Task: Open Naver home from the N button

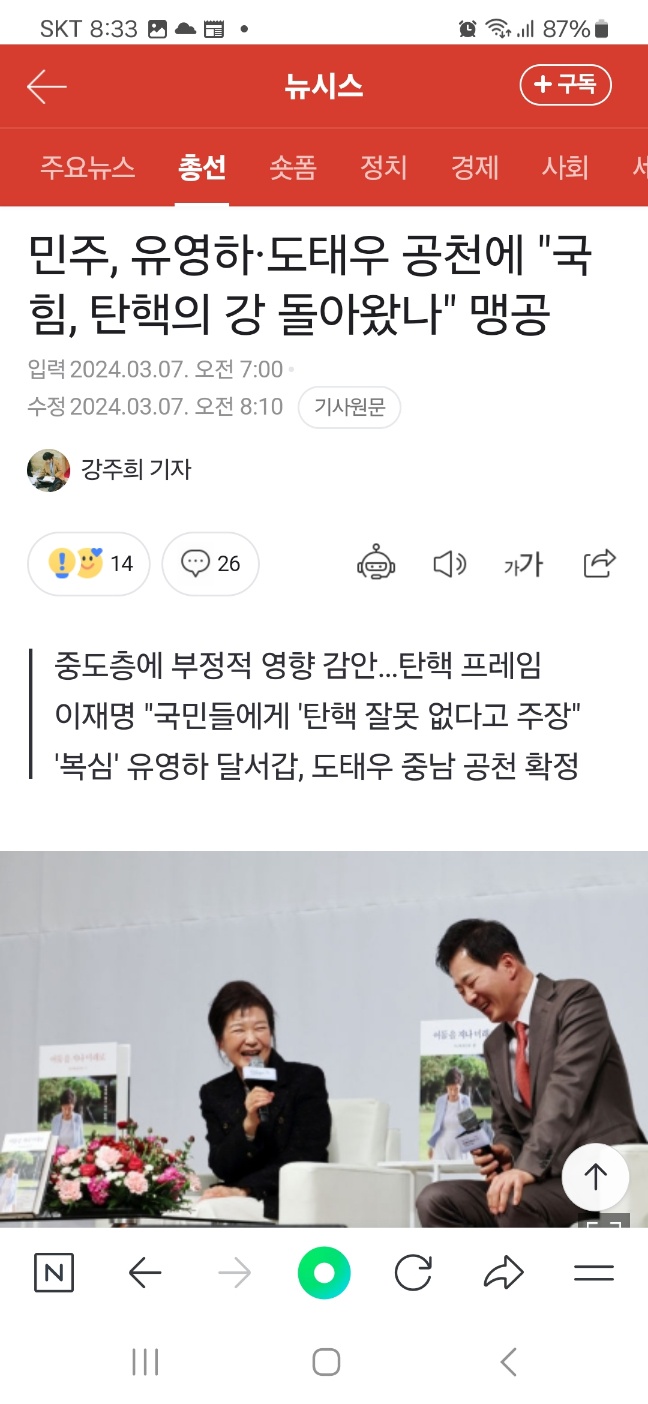Action: click(54, 1273)
